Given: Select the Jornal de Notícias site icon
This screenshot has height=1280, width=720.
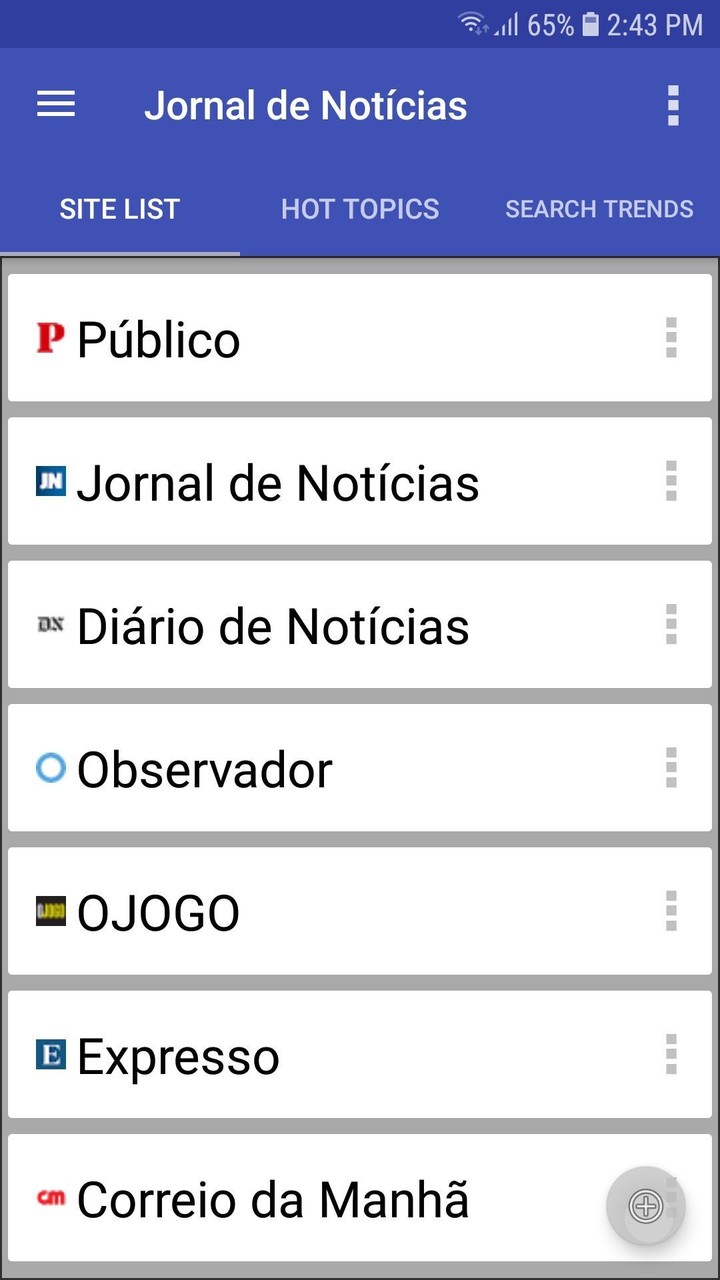Looking at the screenshot, I should point(52,480).
